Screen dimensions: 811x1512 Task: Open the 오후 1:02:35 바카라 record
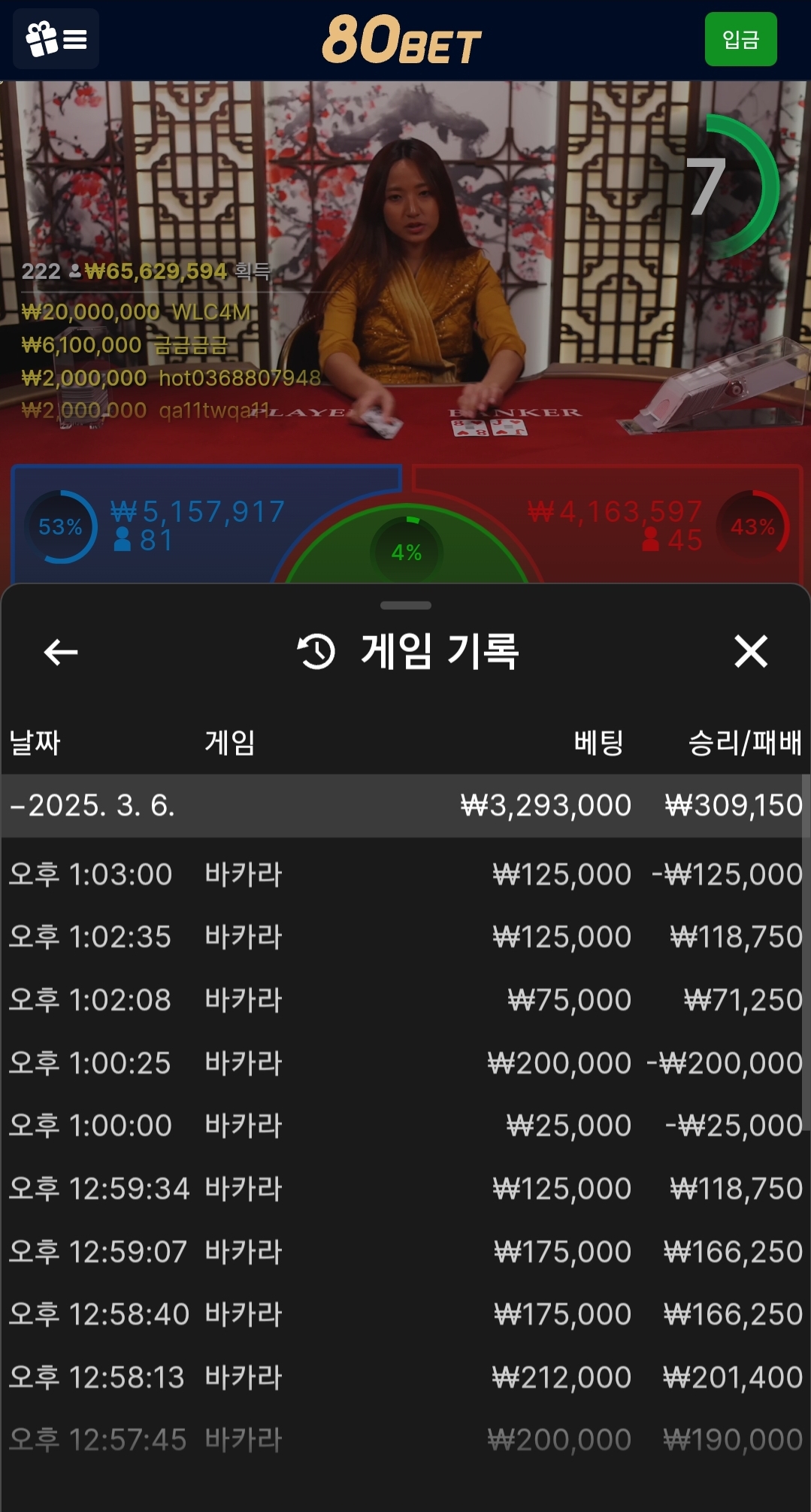[x=405, y=937]
